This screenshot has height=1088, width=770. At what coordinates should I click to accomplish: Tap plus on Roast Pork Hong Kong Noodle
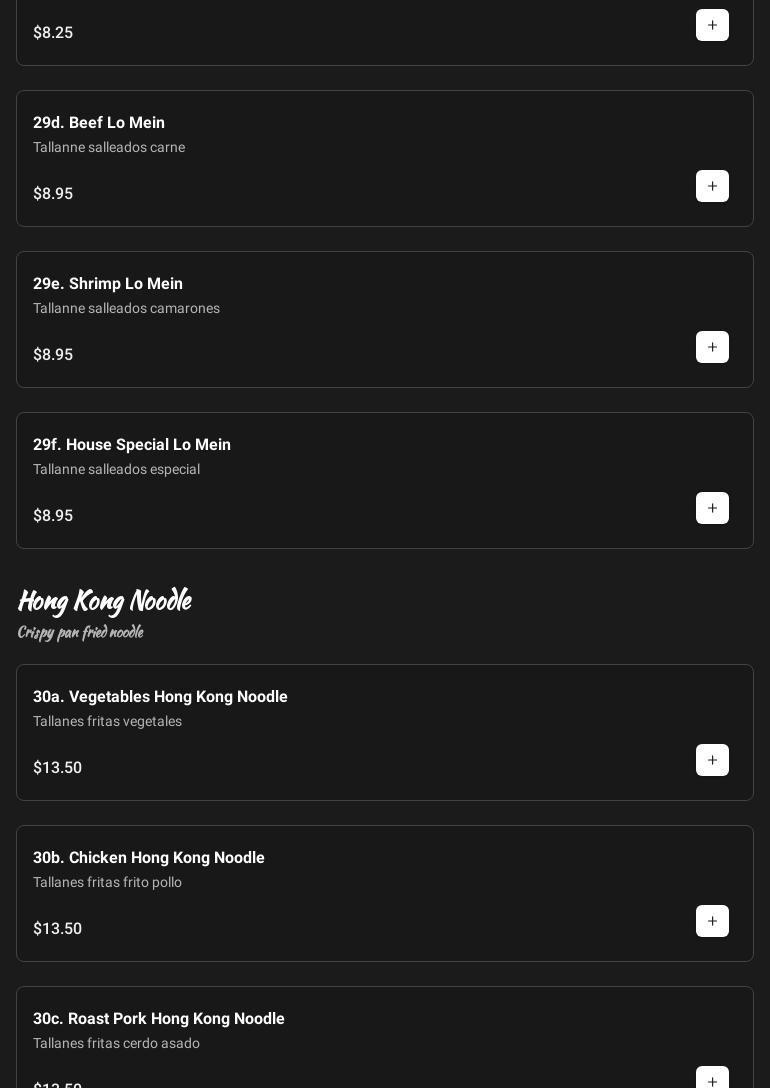coord(712,1079)
